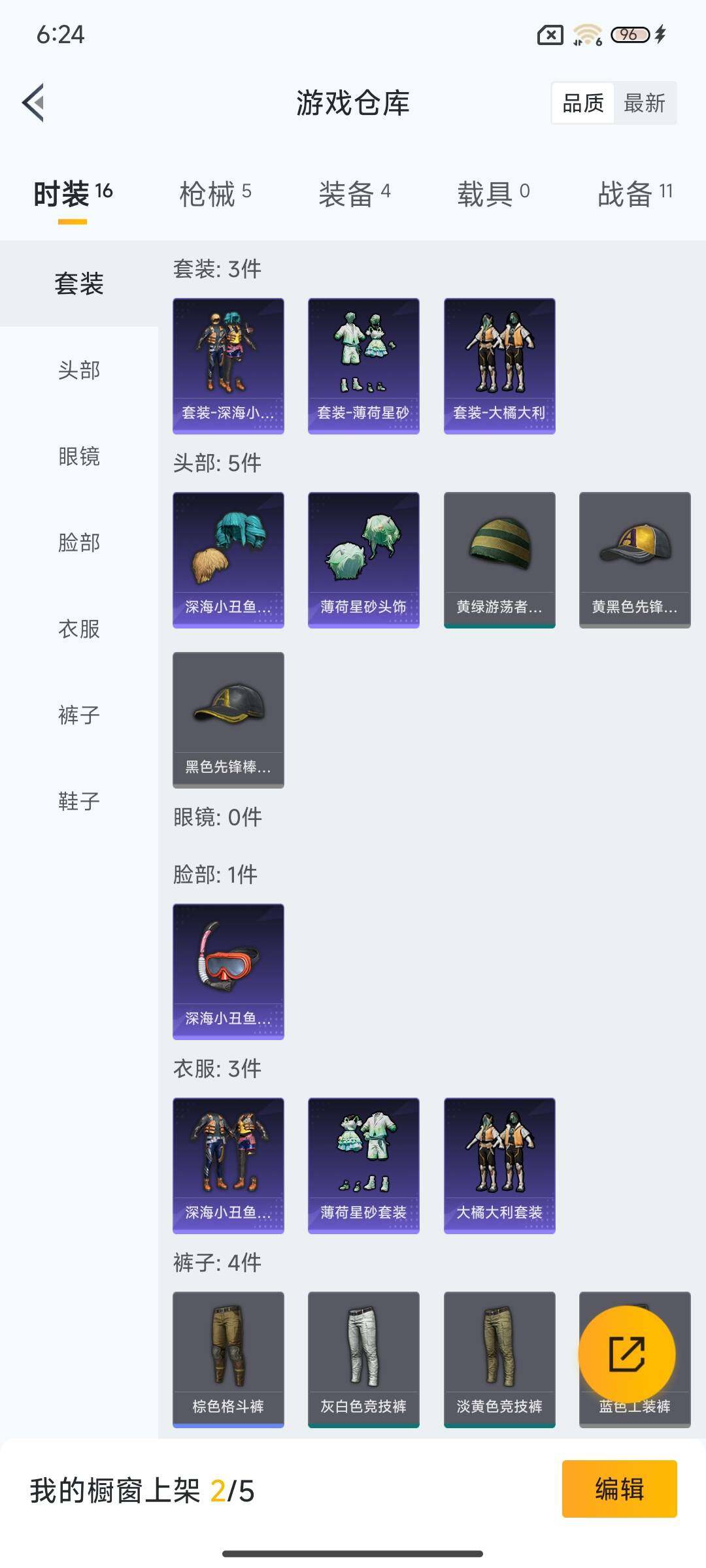Toggle sorting to 最新
Viewport: 706px width, 1568px height.
coord(644,103)
